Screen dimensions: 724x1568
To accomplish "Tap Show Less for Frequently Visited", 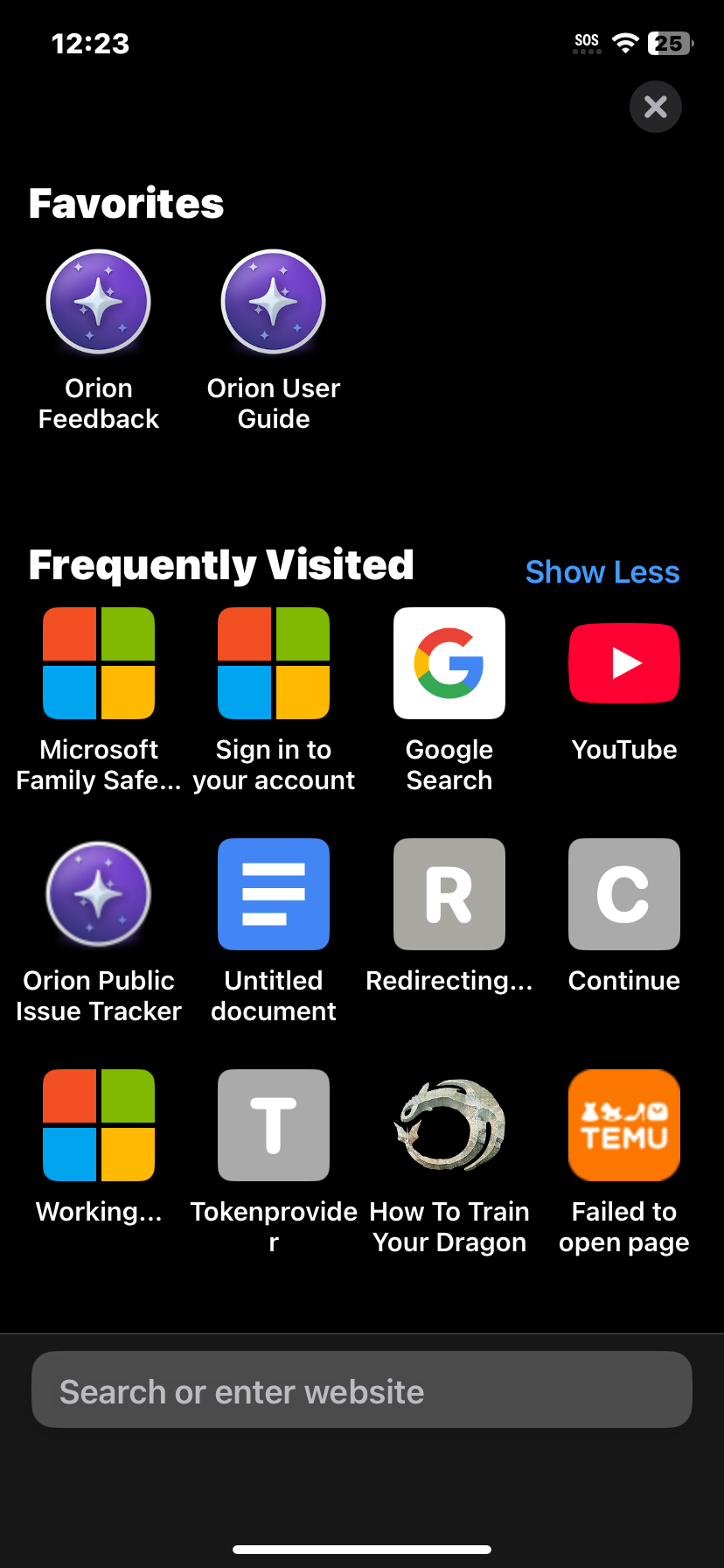I will pos(602,572).
